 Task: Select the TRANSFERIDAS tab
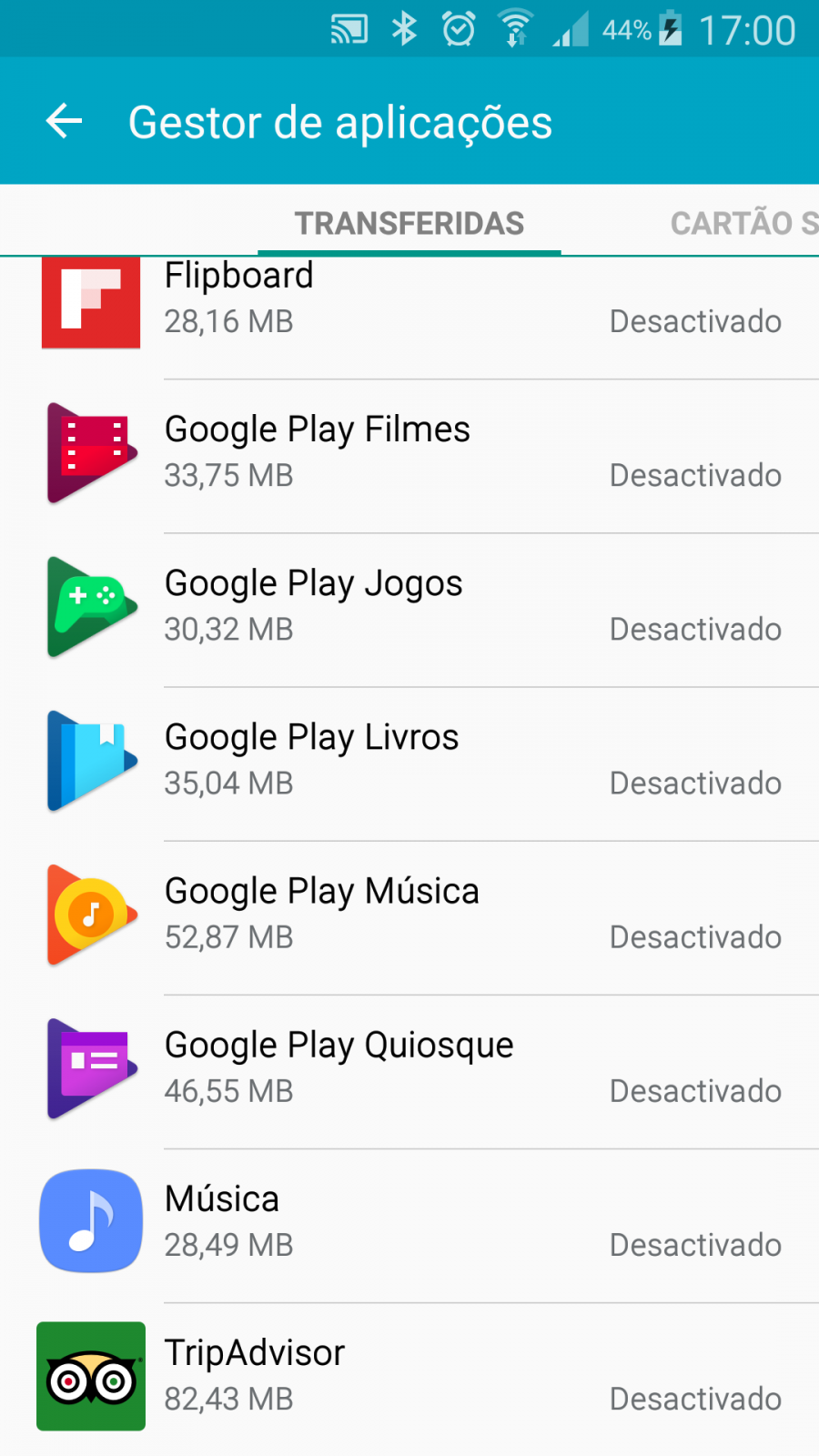tap(409, 223)
